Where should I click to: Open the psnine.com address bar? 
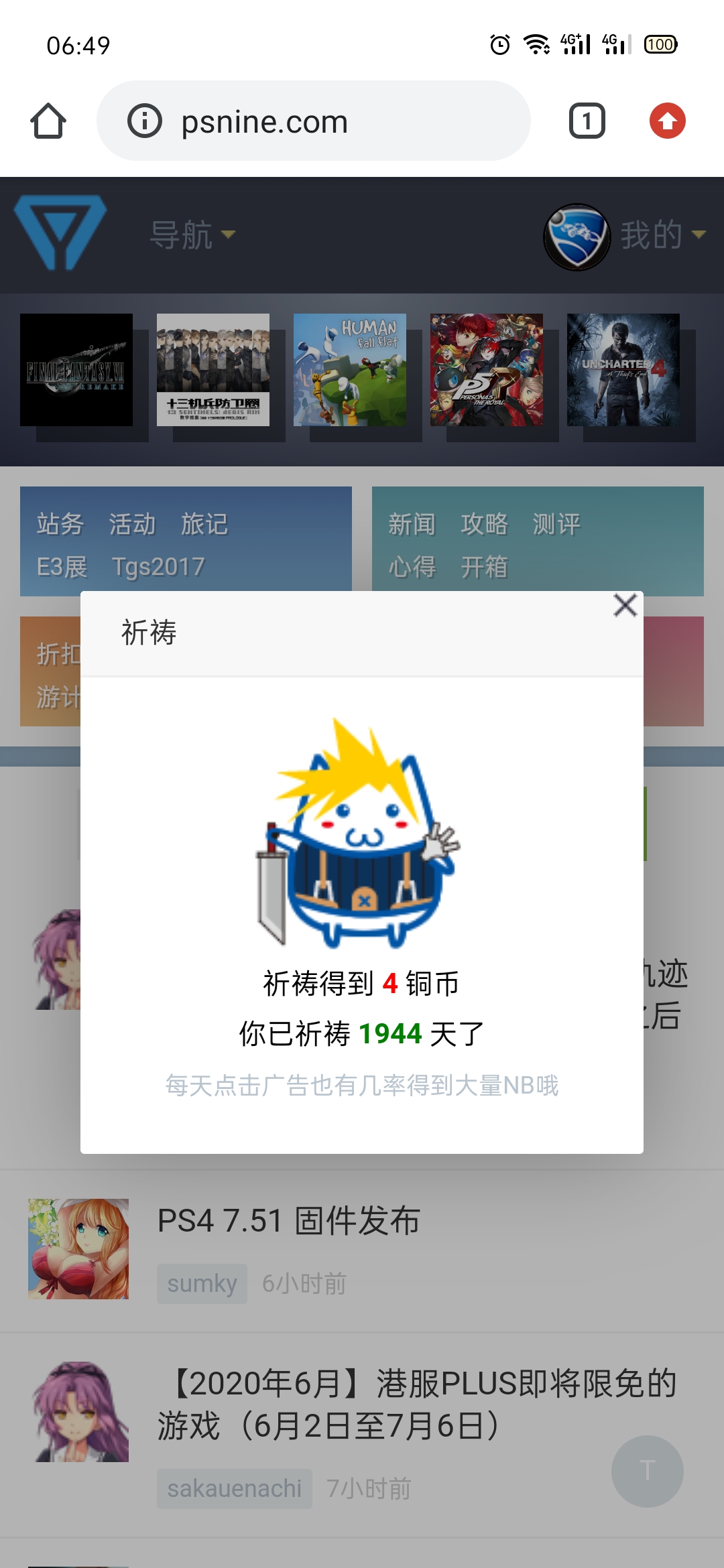coord(314,121)
